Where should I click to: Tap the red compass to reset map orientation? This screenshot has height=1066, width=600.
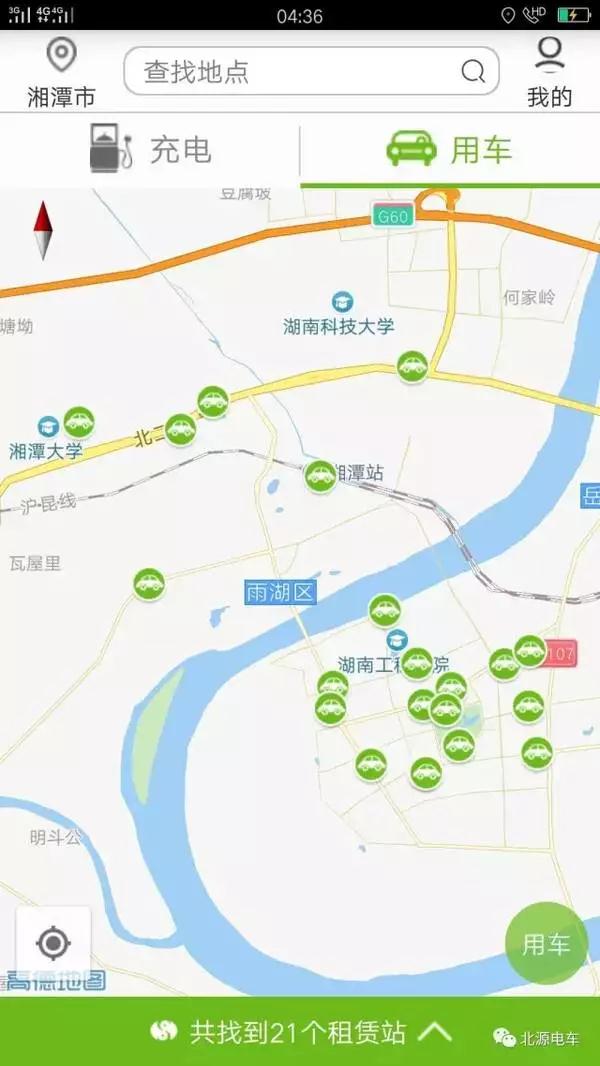(43, 230)
